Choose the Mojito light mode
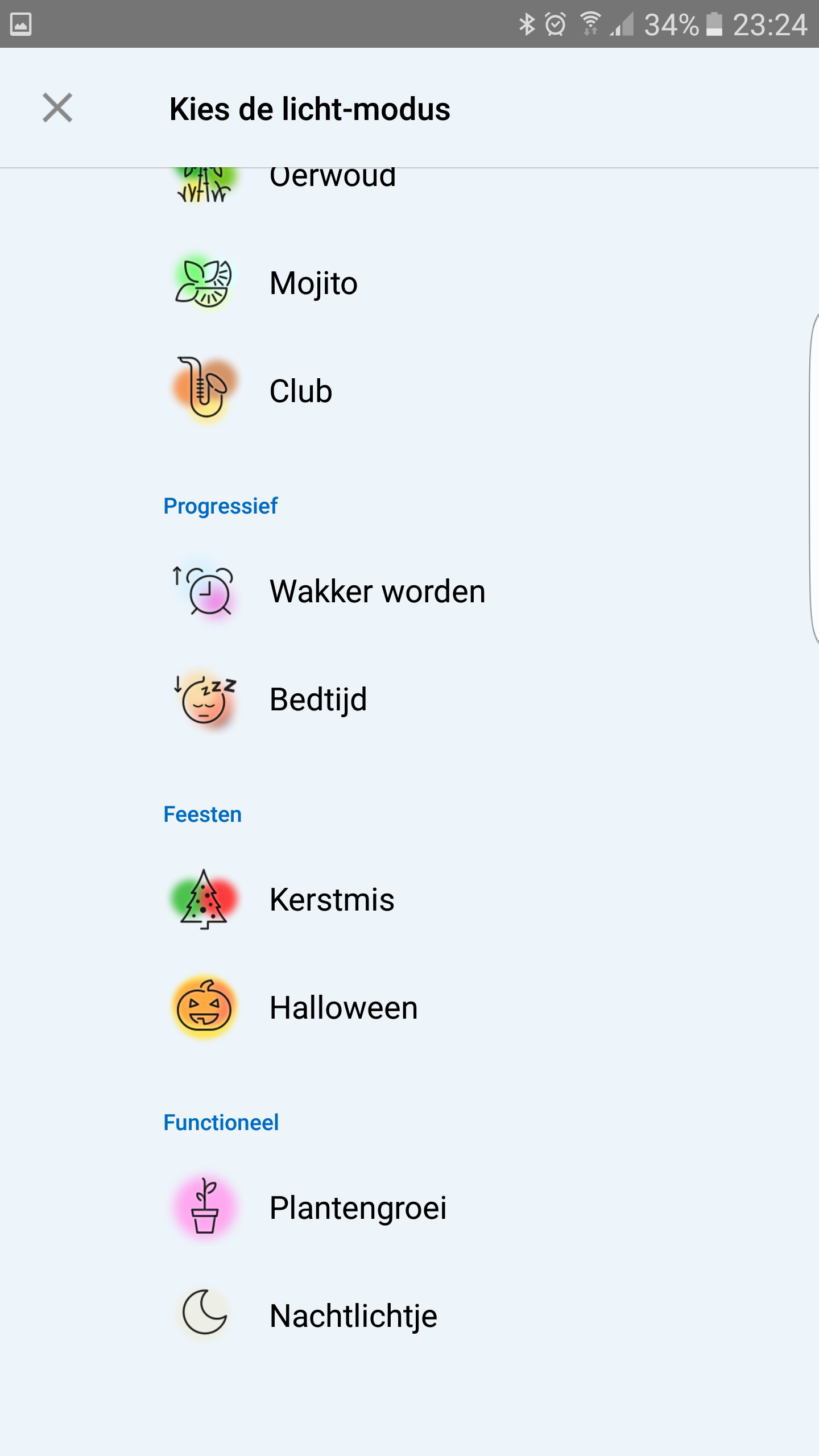Viewport: 819px width, 1456px height. [313, 283]
